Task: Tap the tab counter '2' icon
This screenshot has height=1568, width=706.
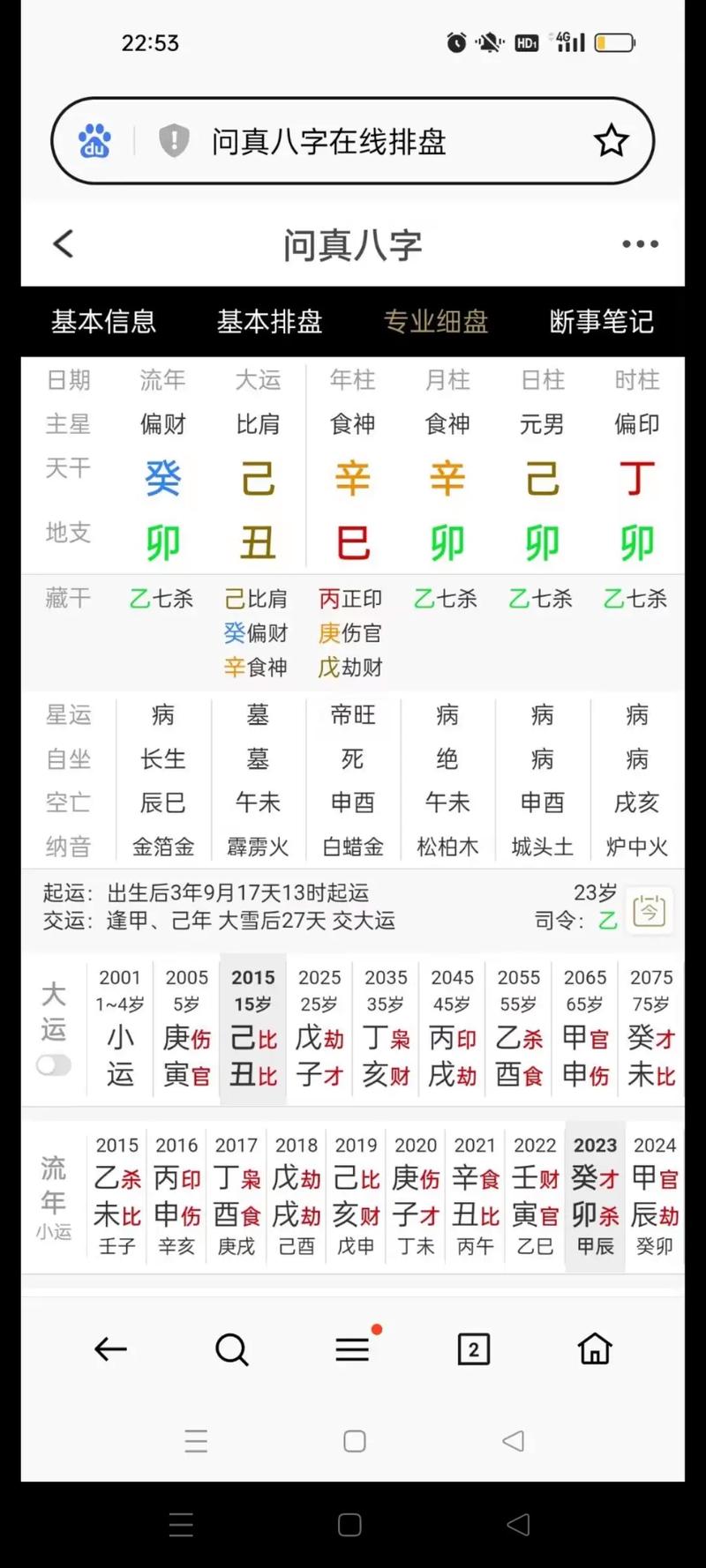Action: click(473, 1349)
